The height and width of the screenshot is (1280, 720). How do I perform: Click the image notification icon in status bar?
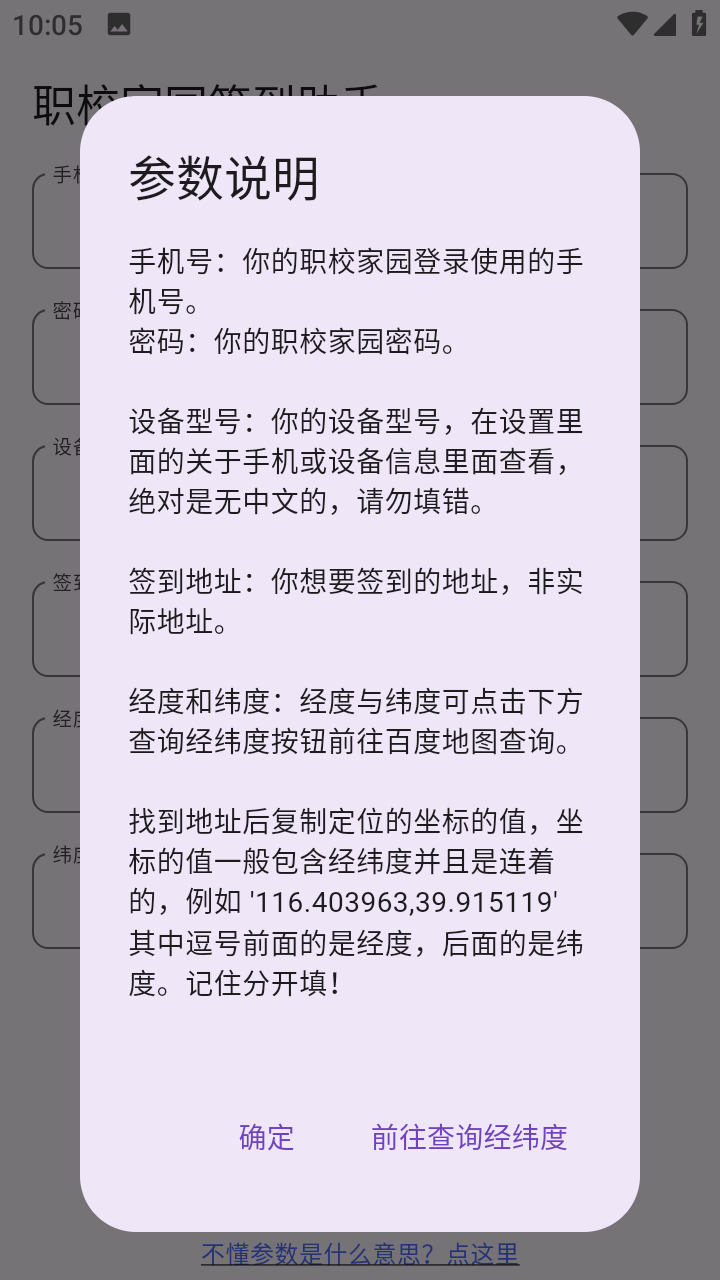pos(118,24)
